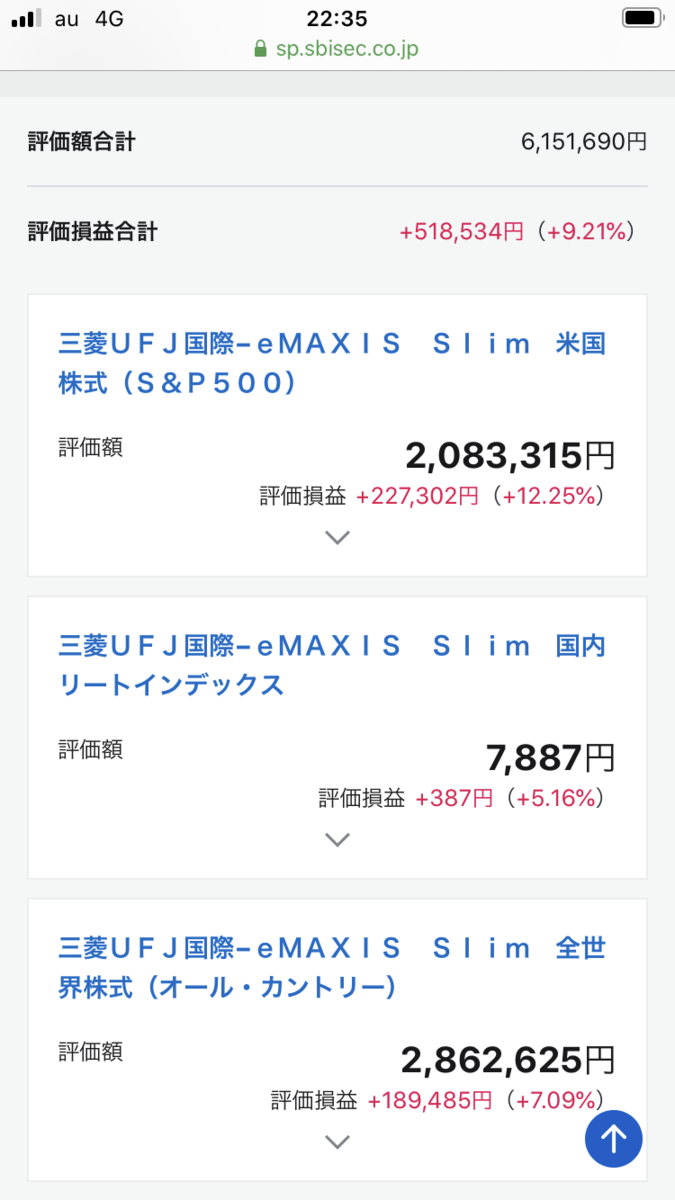The height and width of the screenshot is (1200, 675).
Task: Tap the sp.sbisec.co.jp address bar
Action: [x=337, y=47]
